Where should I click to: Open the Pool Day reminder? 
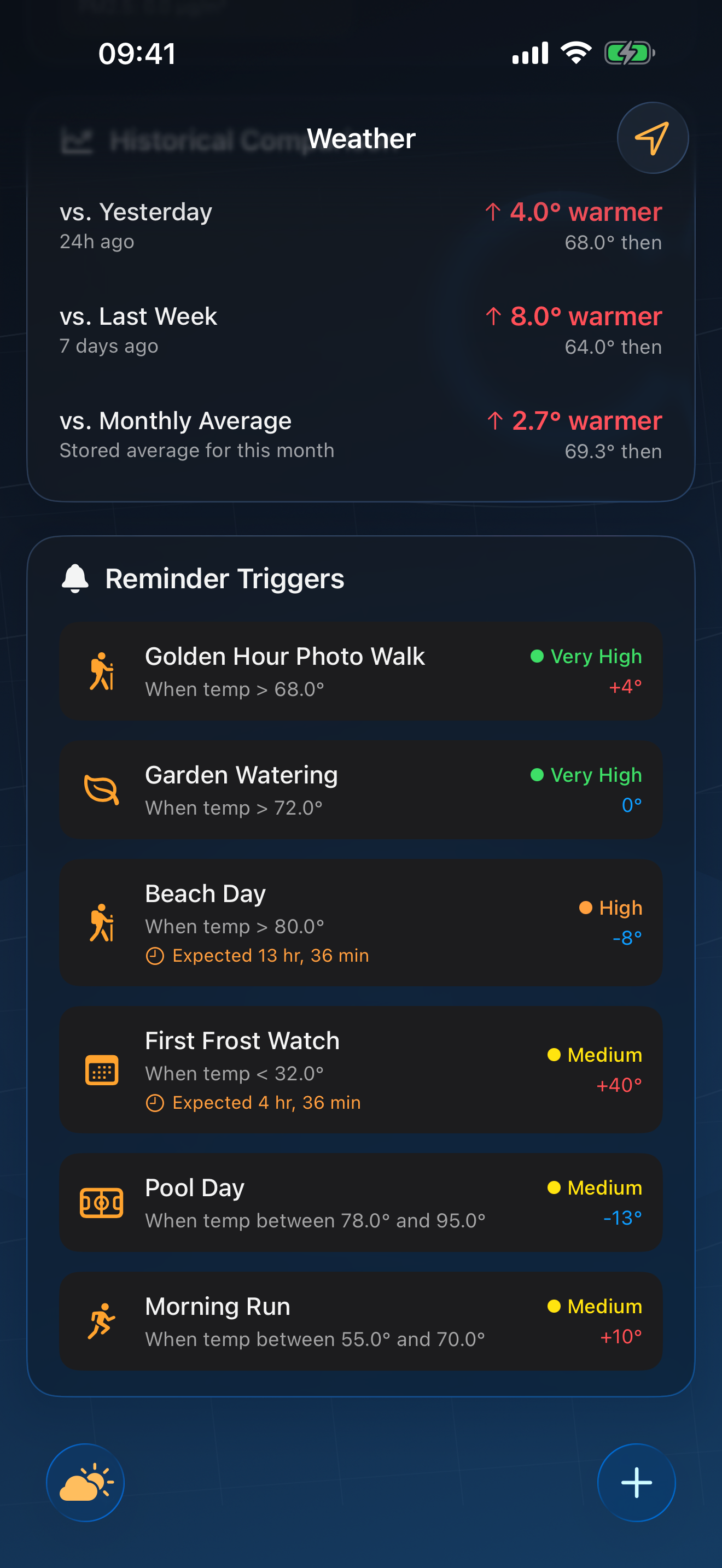tap(361, 1202)
